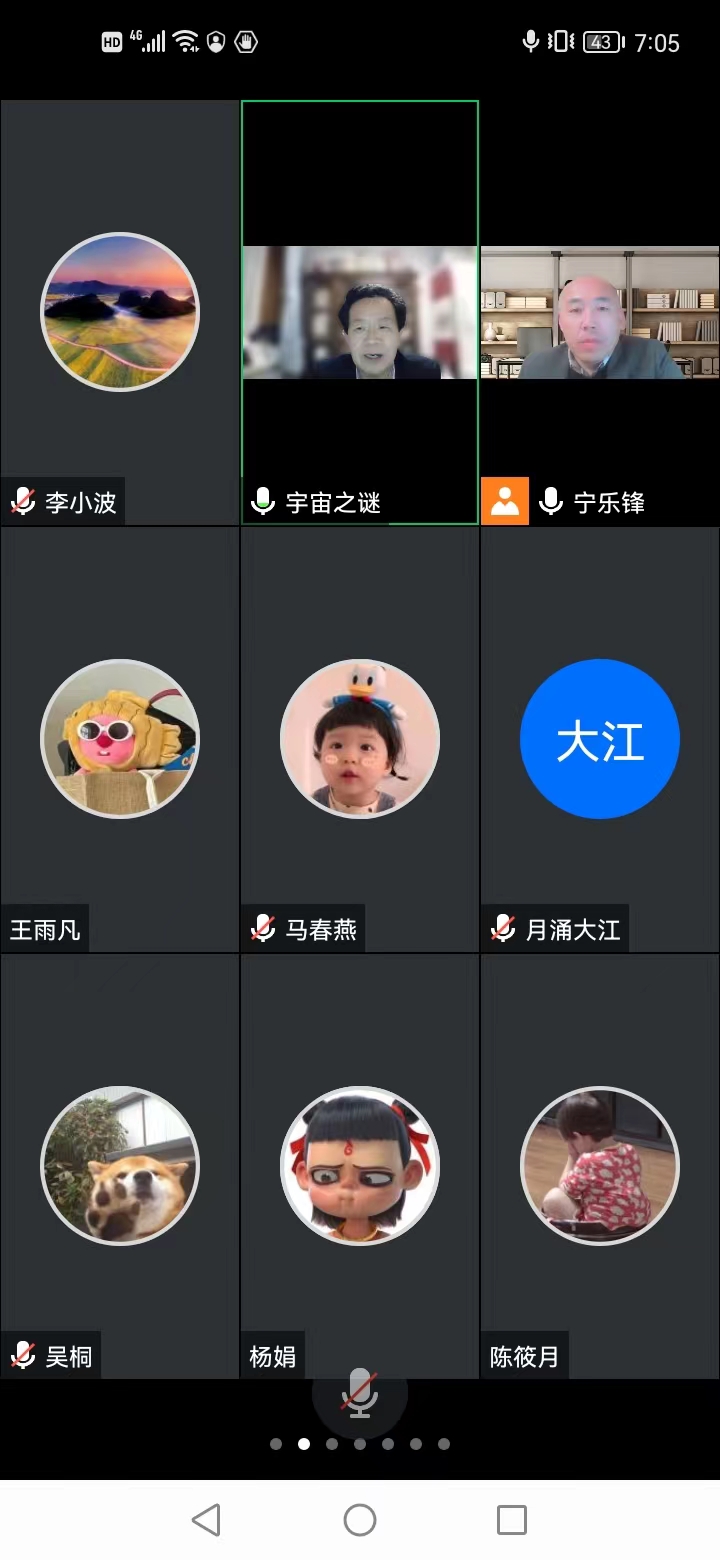The width and height of the screenshot is (720, 1560).
Task: Tap 吴桐's participant tile
Action: [120, 1166]
